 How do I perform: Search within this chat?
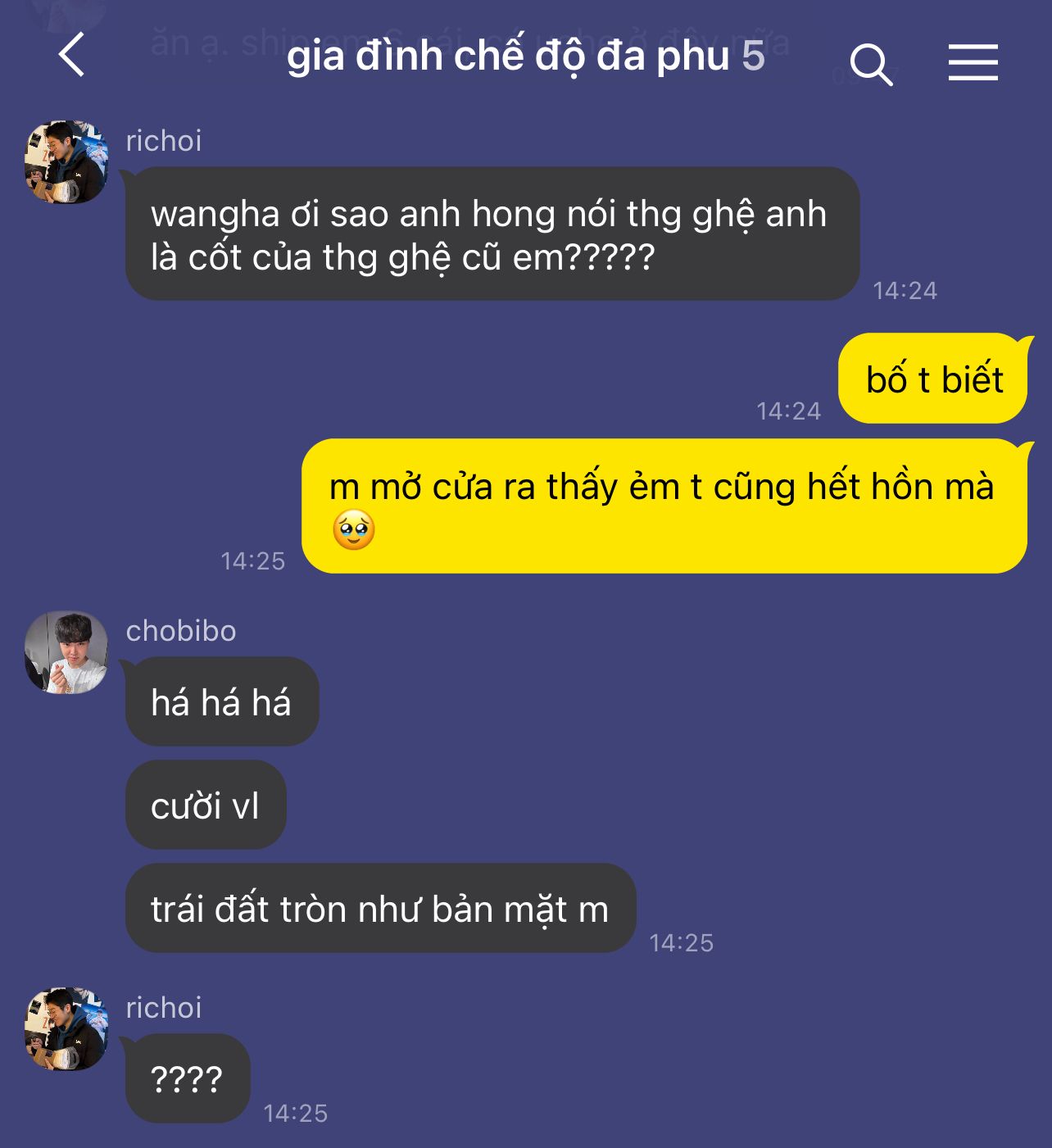click(x=870, y=64)
